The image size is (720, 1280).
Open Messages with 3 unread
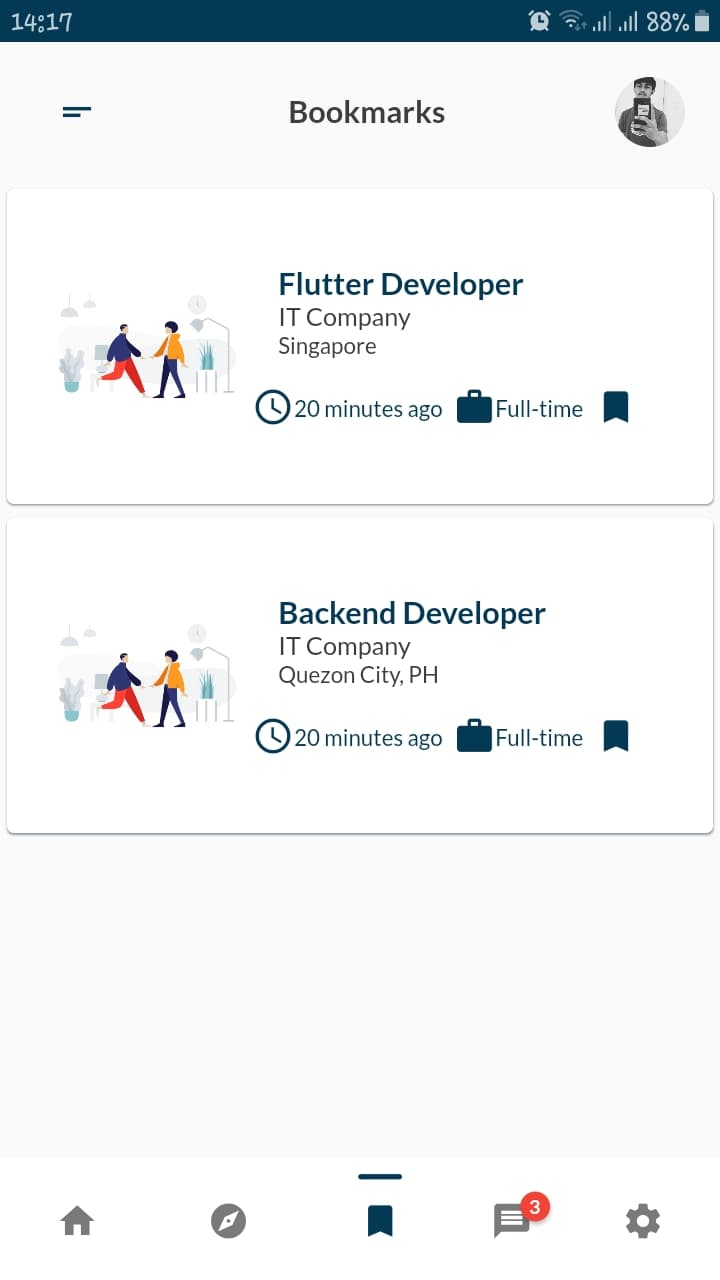512,1221
